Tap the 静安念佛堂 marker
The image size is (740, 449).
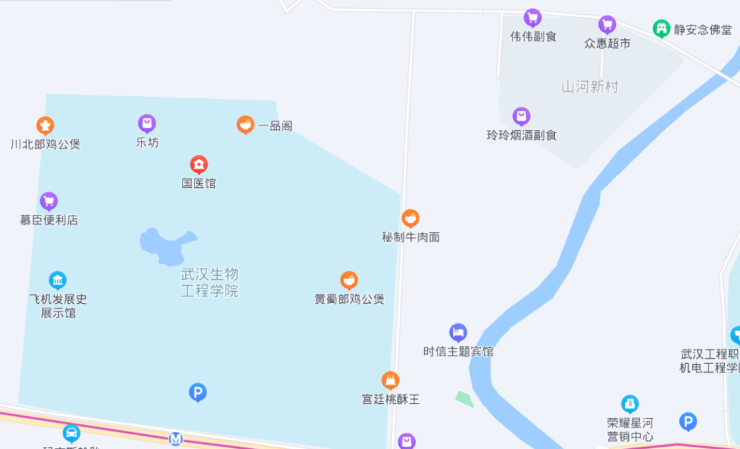click(x=661, y=29)
